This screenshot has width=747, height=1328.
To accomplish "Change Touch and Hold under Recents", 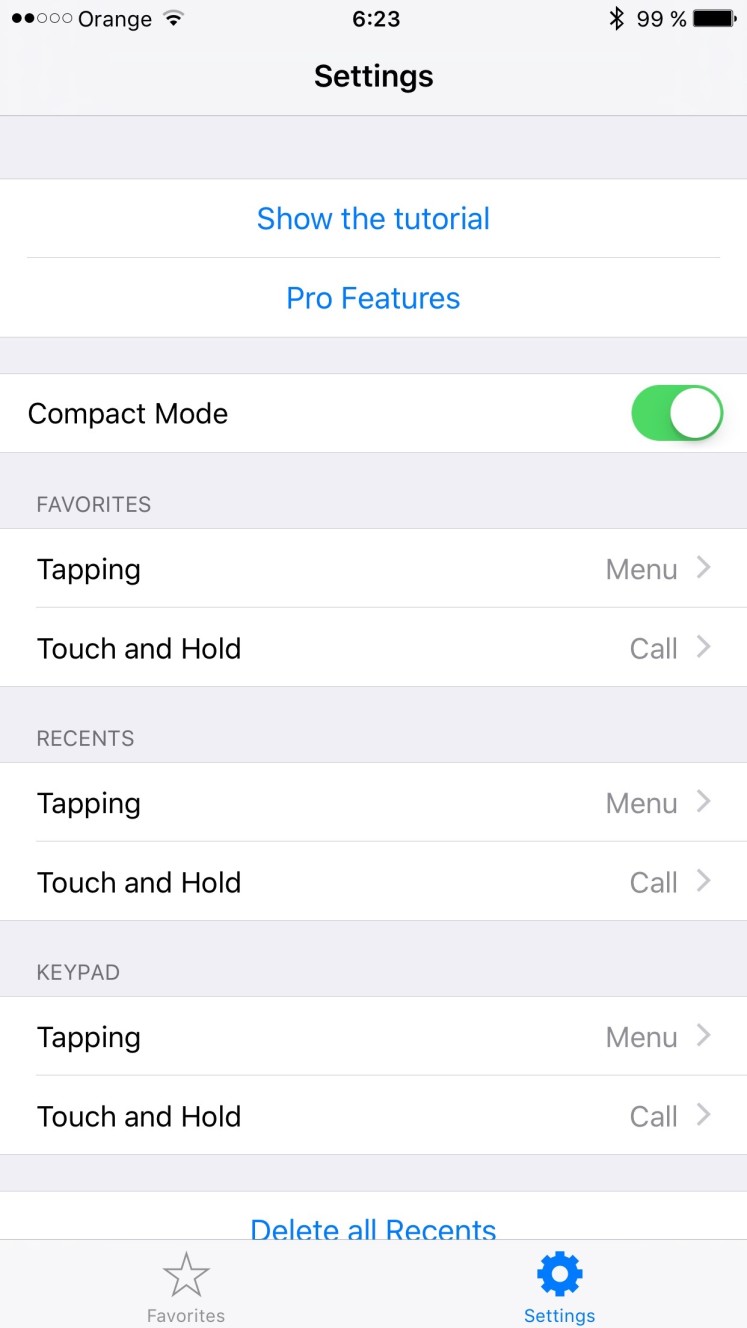I will coord(373,881).
